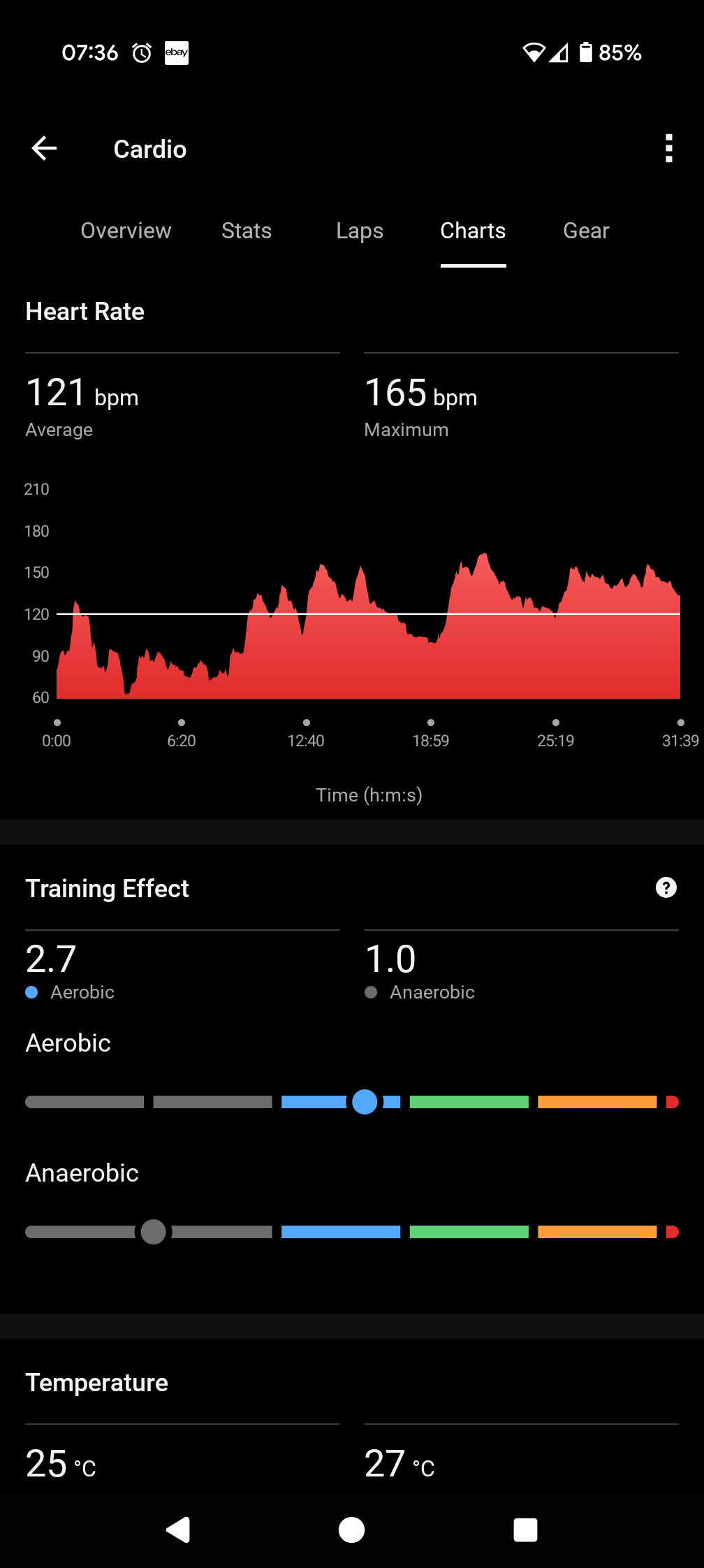The height and width of the screenshot is (1568, 704).
Task: Open the Training Effect help icon
Action: tap(666, 887)
